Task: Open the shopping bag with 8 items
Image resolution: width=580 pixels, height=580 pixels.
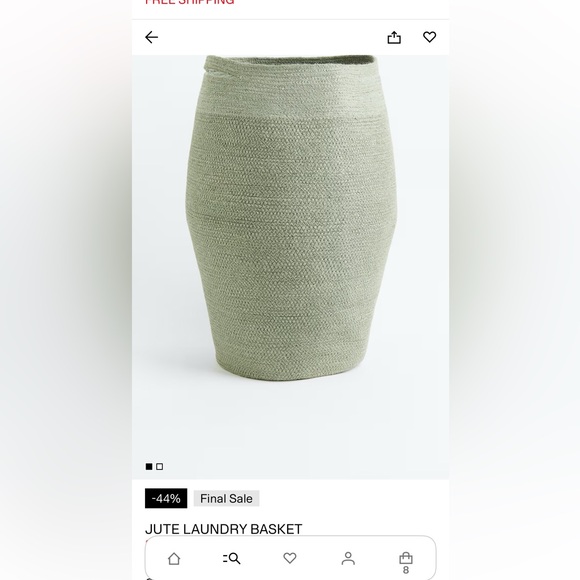Action: pos(406,562)
